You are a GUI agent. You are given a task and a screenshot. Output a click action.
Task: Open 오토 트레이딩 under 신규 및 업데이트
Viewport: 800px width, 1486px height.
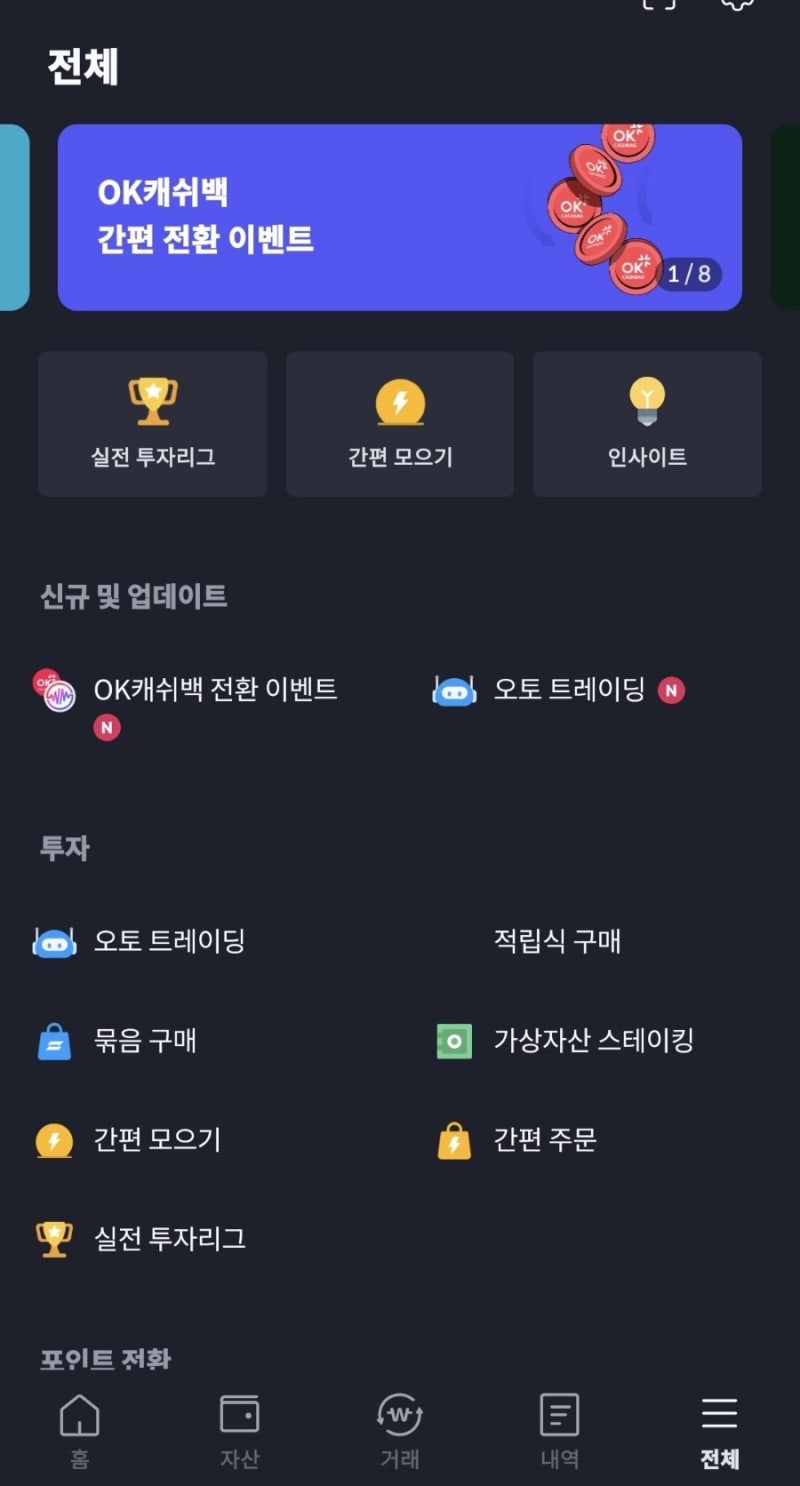[x=570, y=688]
